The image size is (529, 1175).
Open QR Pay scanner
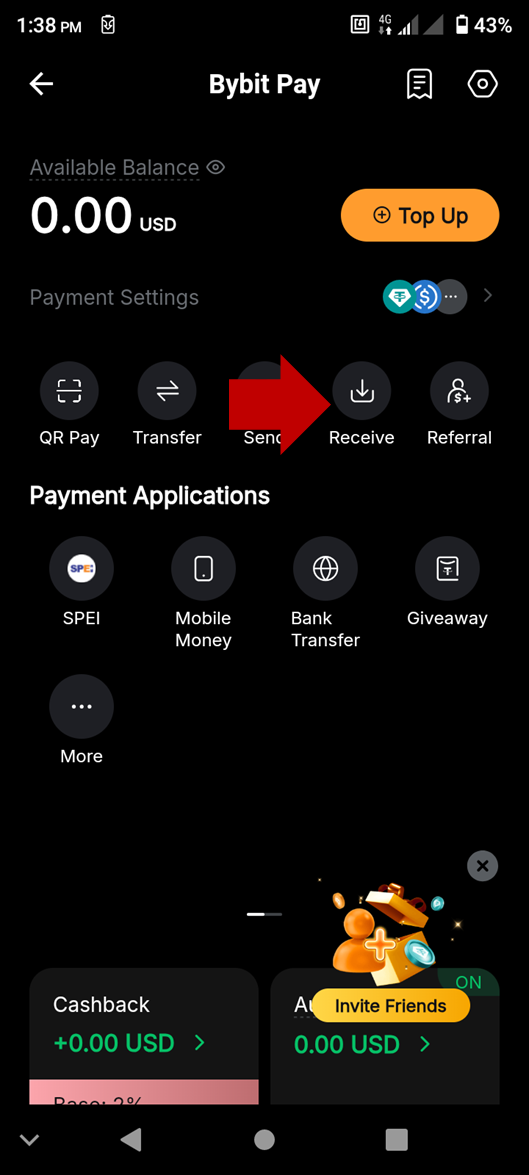click(69, 405)
